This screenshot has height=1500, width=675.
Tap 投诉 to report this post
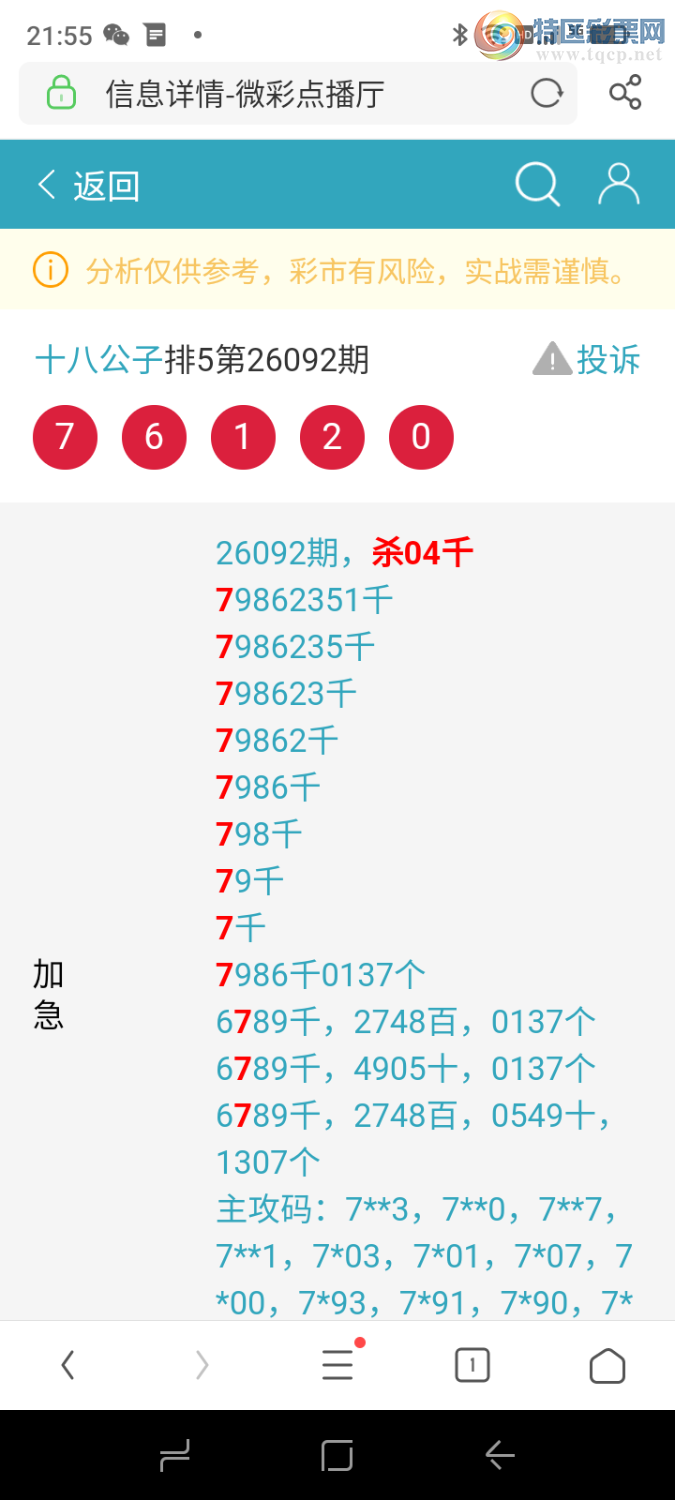(588, 360)
